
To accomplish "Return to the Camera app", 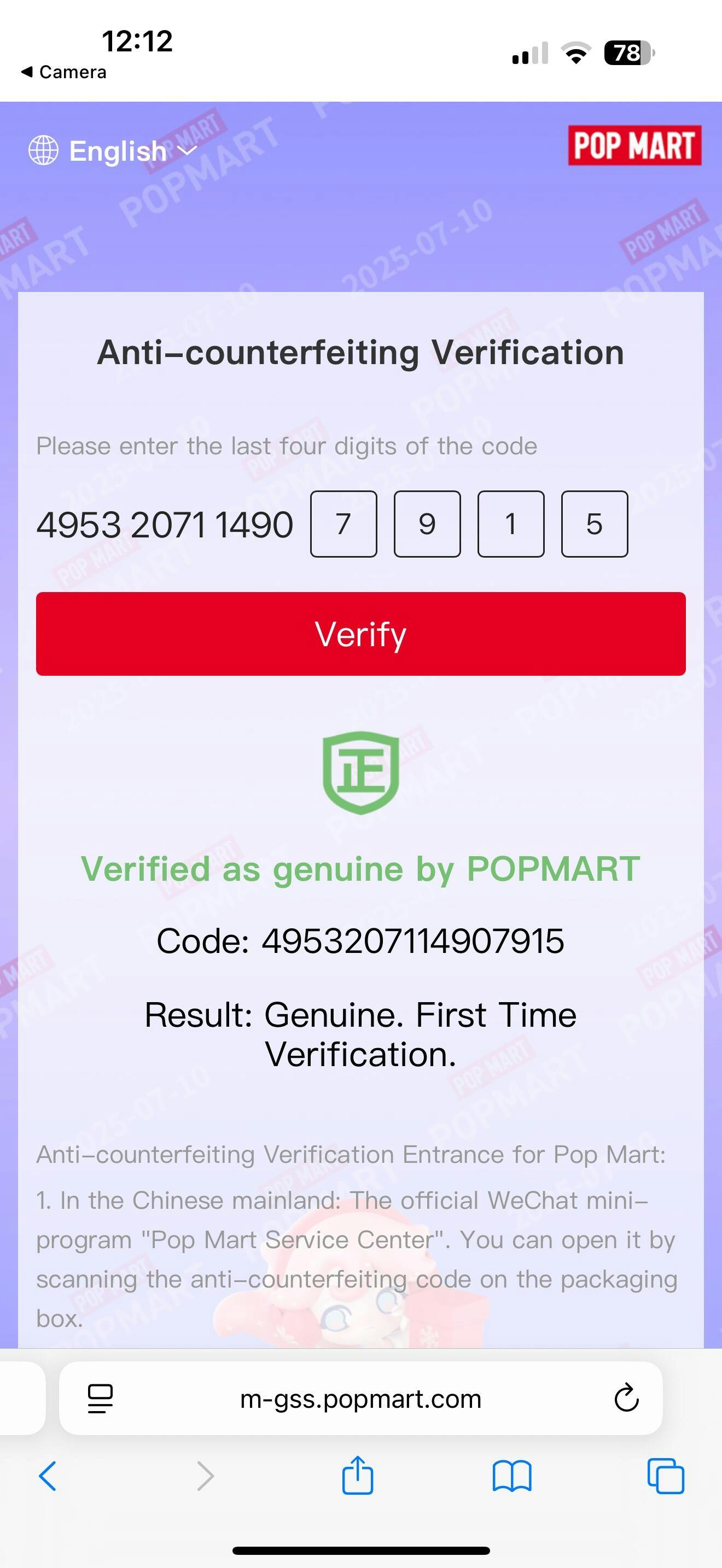I will click(x=64, y=72).
